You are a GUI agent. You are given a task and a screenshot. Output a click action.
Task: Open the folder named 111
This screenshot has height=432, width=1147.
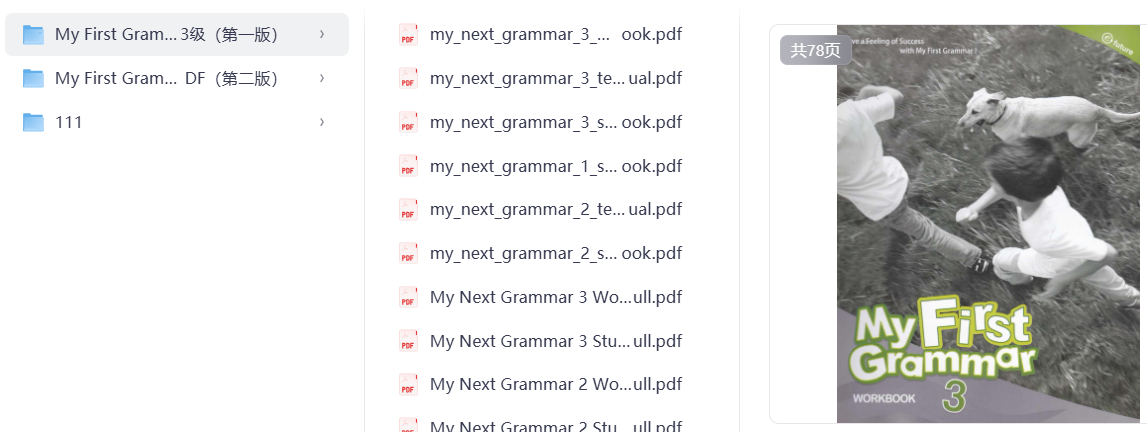69,122
